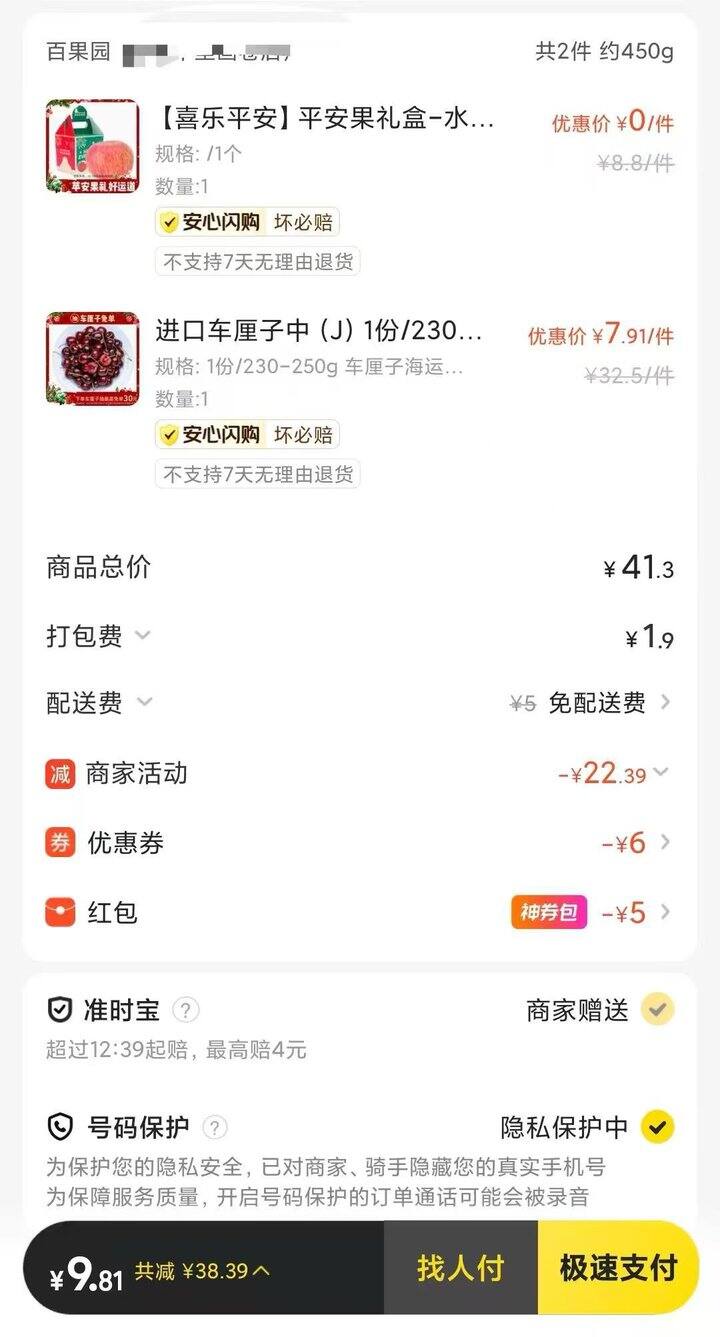Toggle the 号码保护 privacy protection checkbox
The width and height of the screenshot is (720, 1337).
click(x=657, y=1127)
